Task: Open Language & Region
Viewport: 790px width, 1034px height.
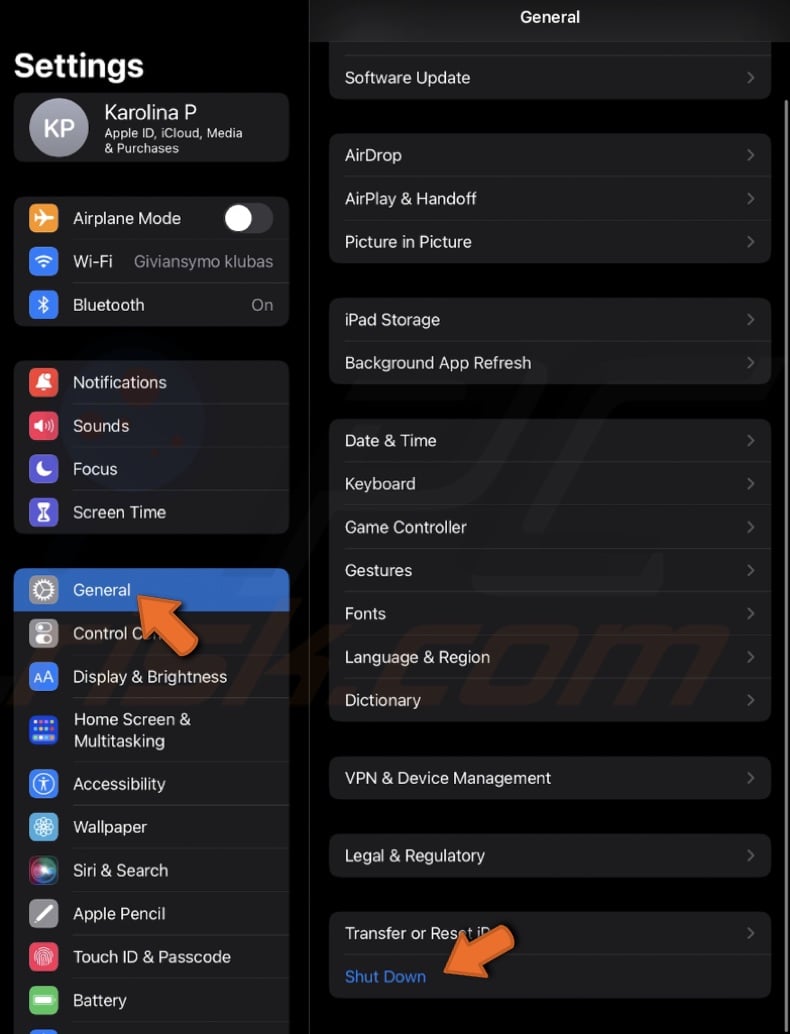Action: (549, 657)
